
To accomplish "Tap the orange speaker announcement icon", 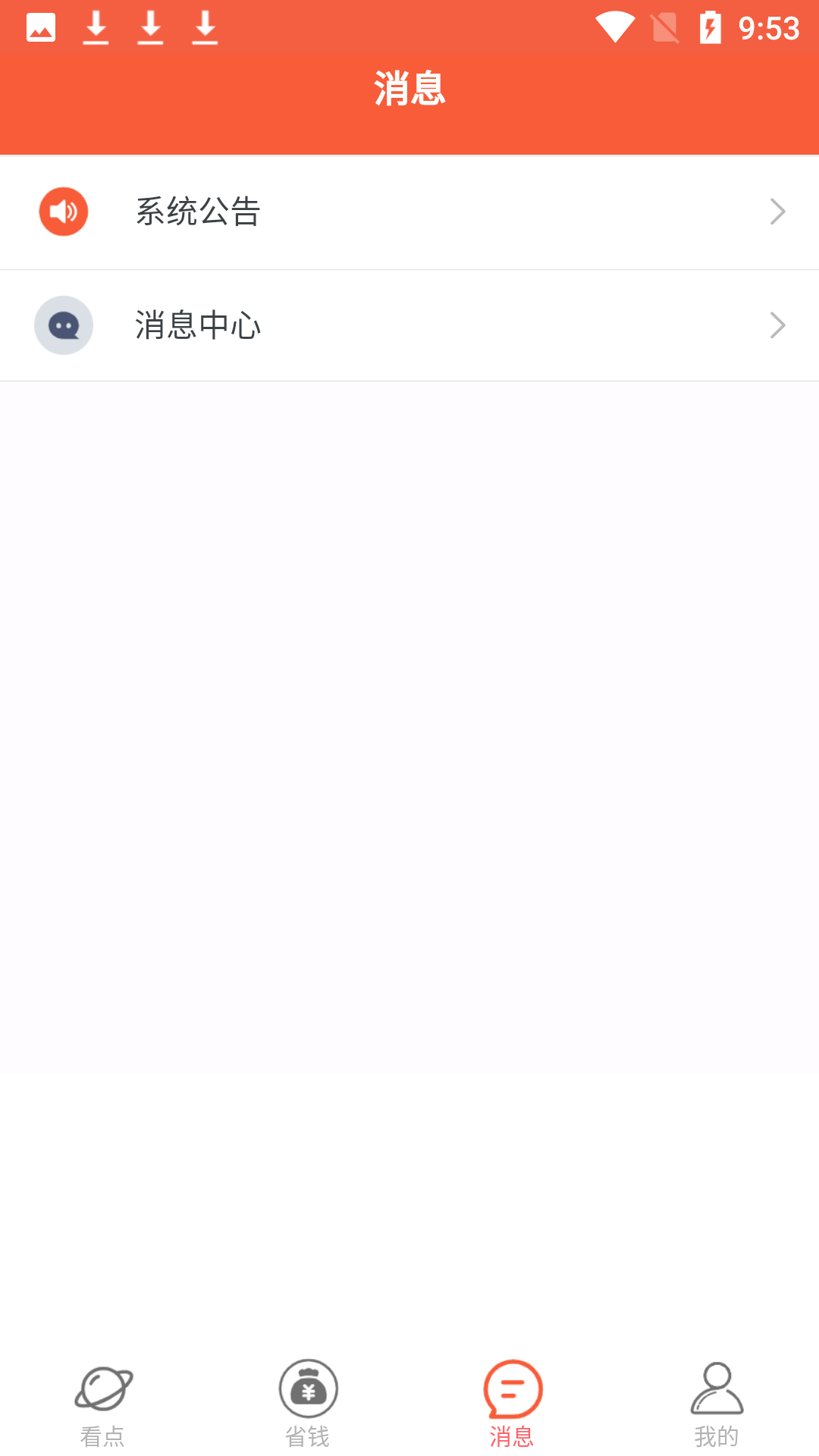I will coord(64,212).
